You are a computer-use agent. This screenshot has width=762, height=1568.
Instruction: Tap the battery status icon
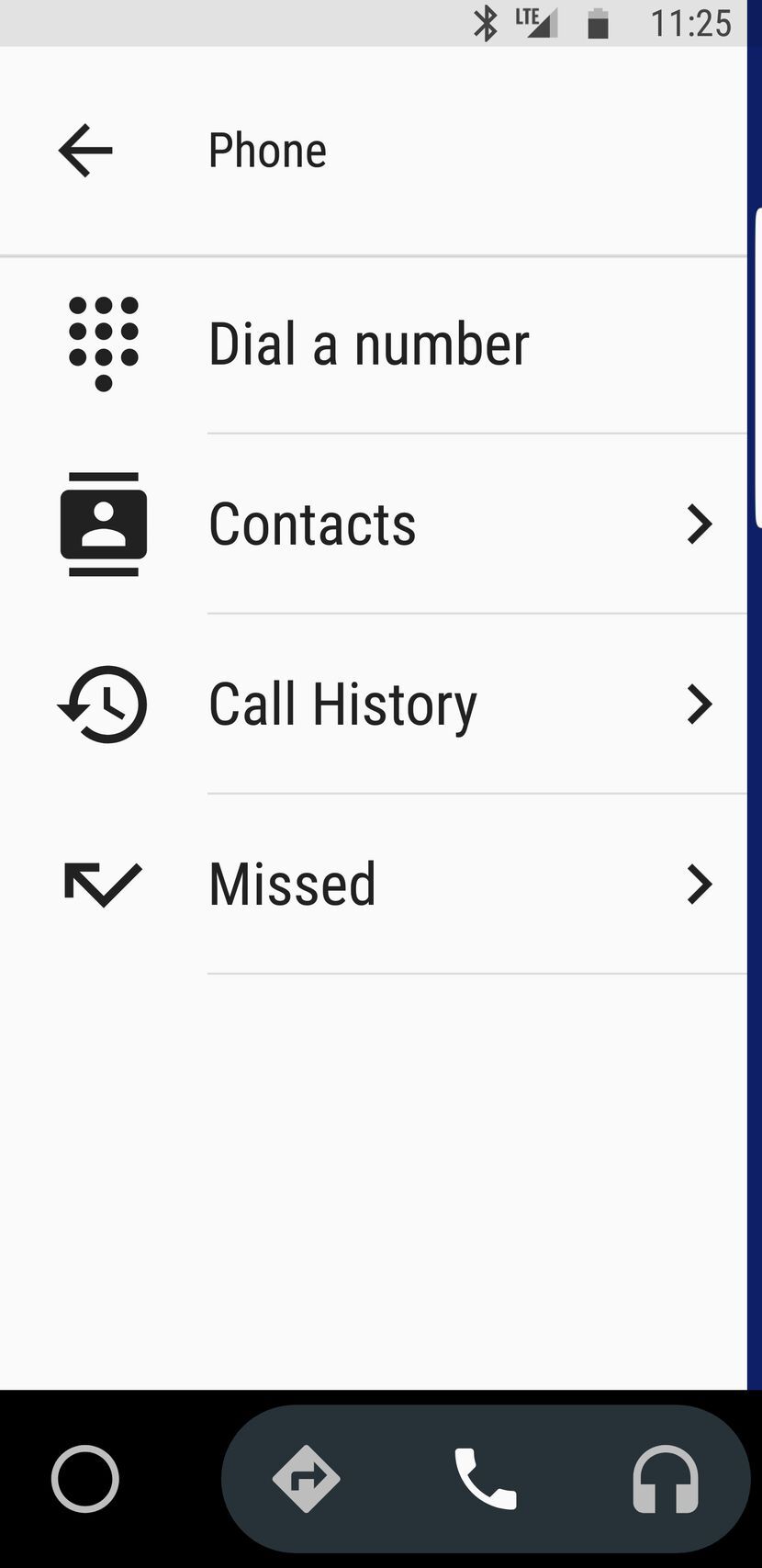pos(599,24)
